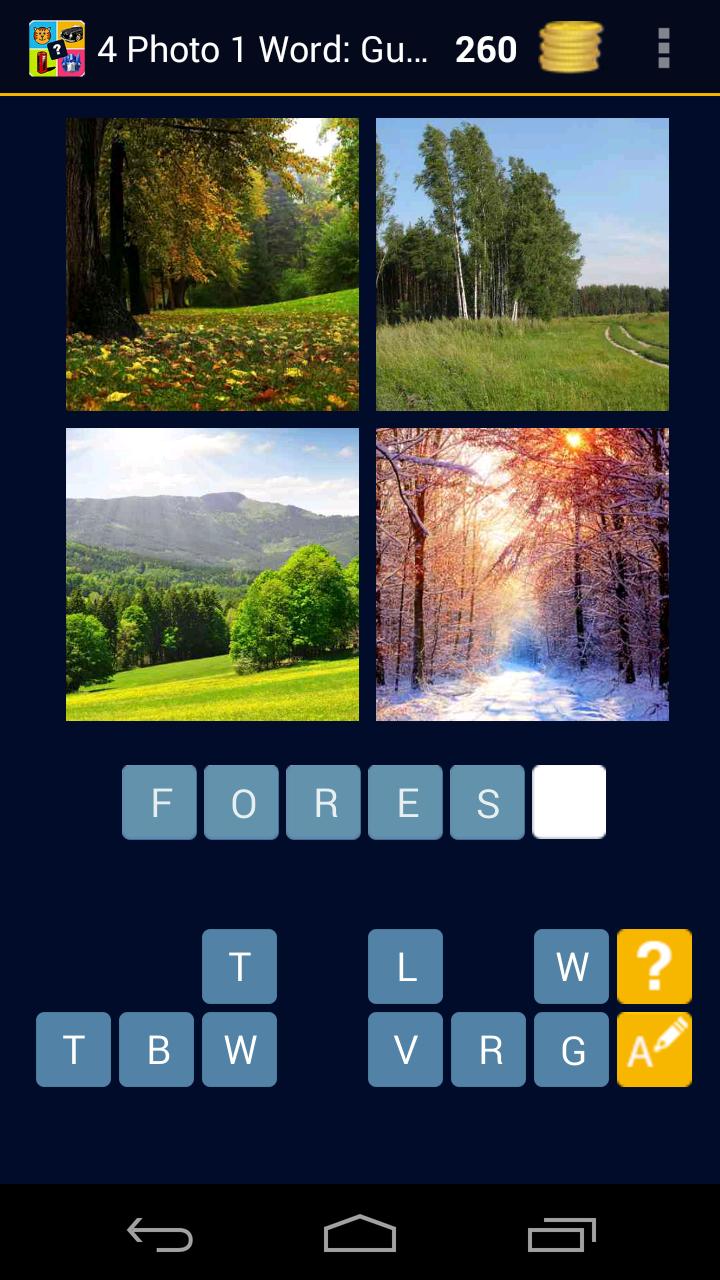The image size is (720, 1280).
Task: Use the question mark hint button
Action: point(654,966)
